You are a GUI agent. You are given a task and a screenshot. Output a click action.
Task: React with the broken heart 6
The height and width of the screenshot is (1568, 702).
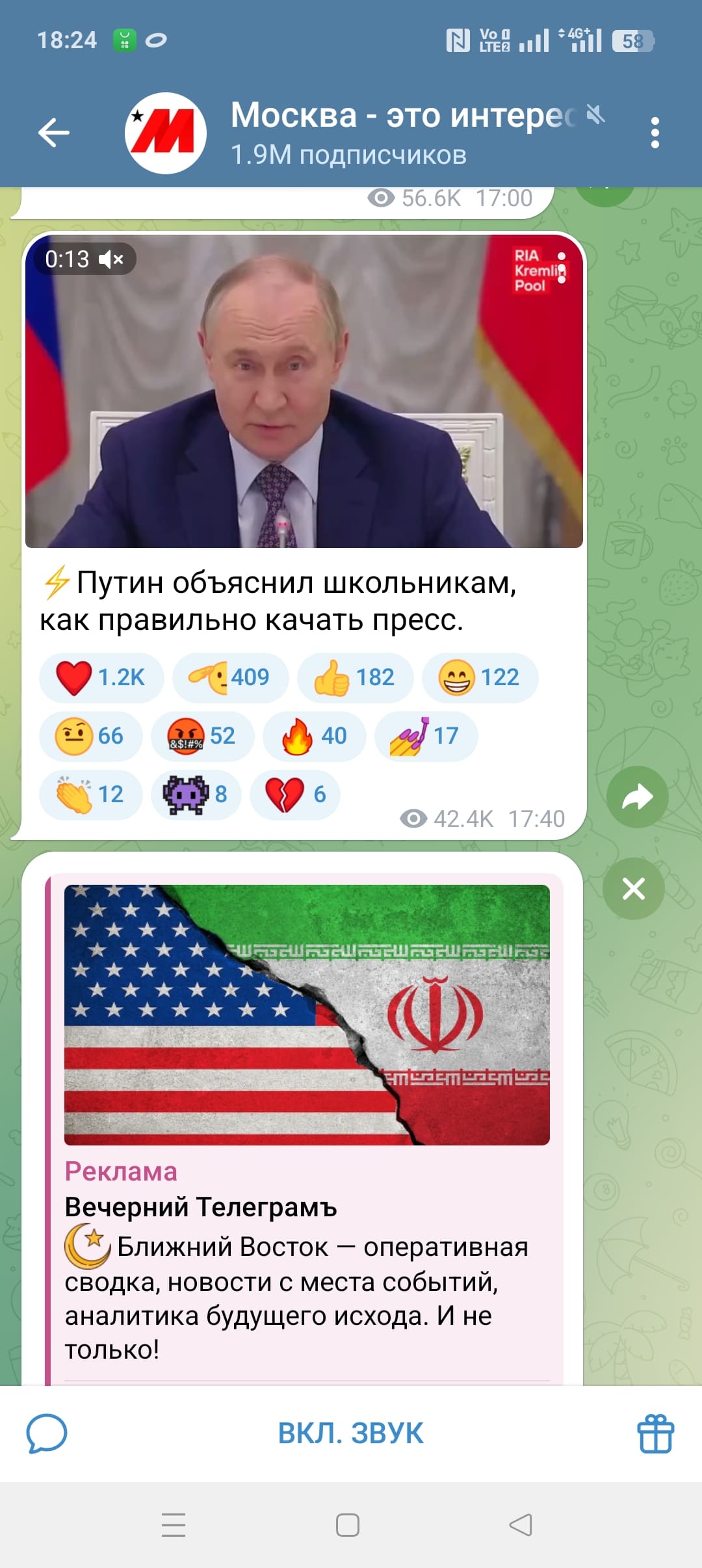point(294,794)
